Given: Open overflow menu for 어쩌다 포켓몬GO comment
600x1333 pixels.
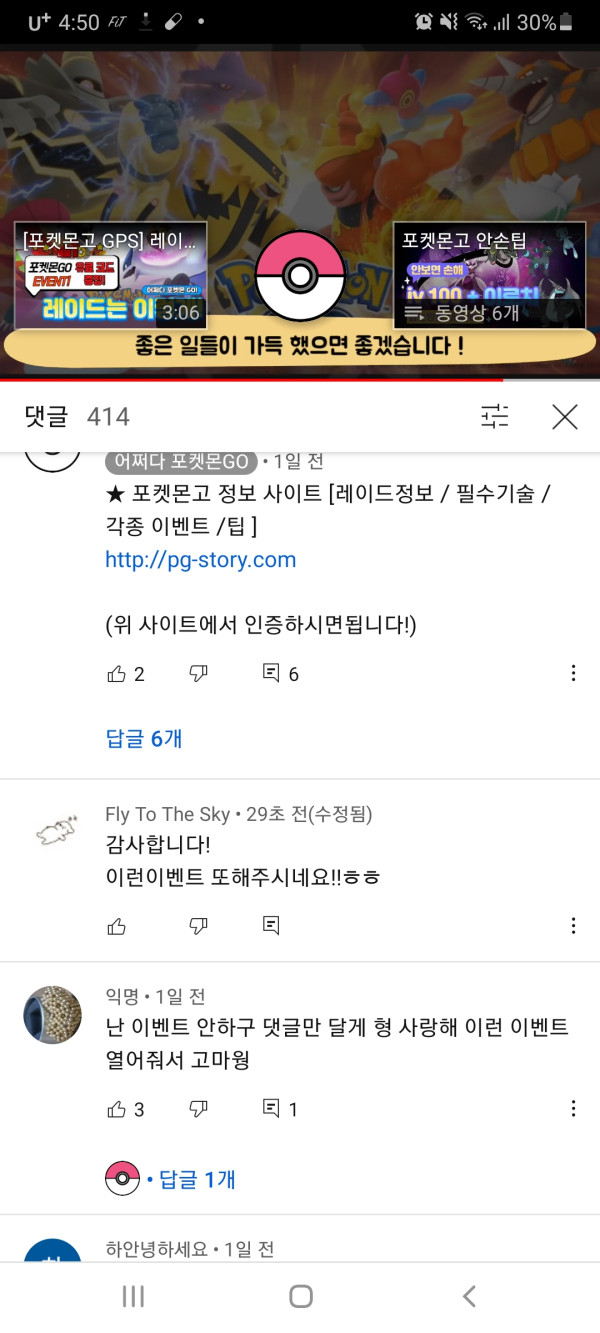Looking at the screenshot, I should [573, 674].
